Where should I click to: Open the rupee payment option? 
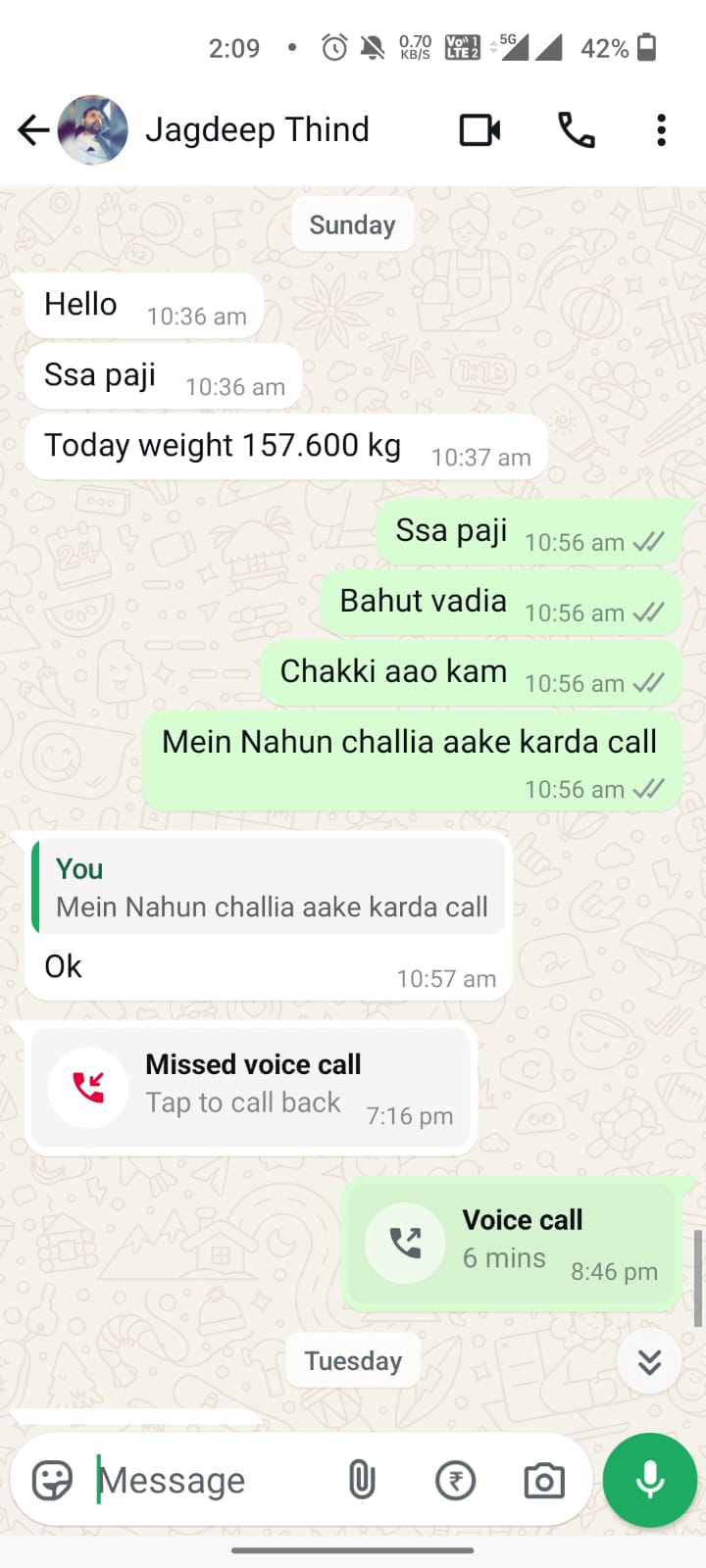point(455,1480)
